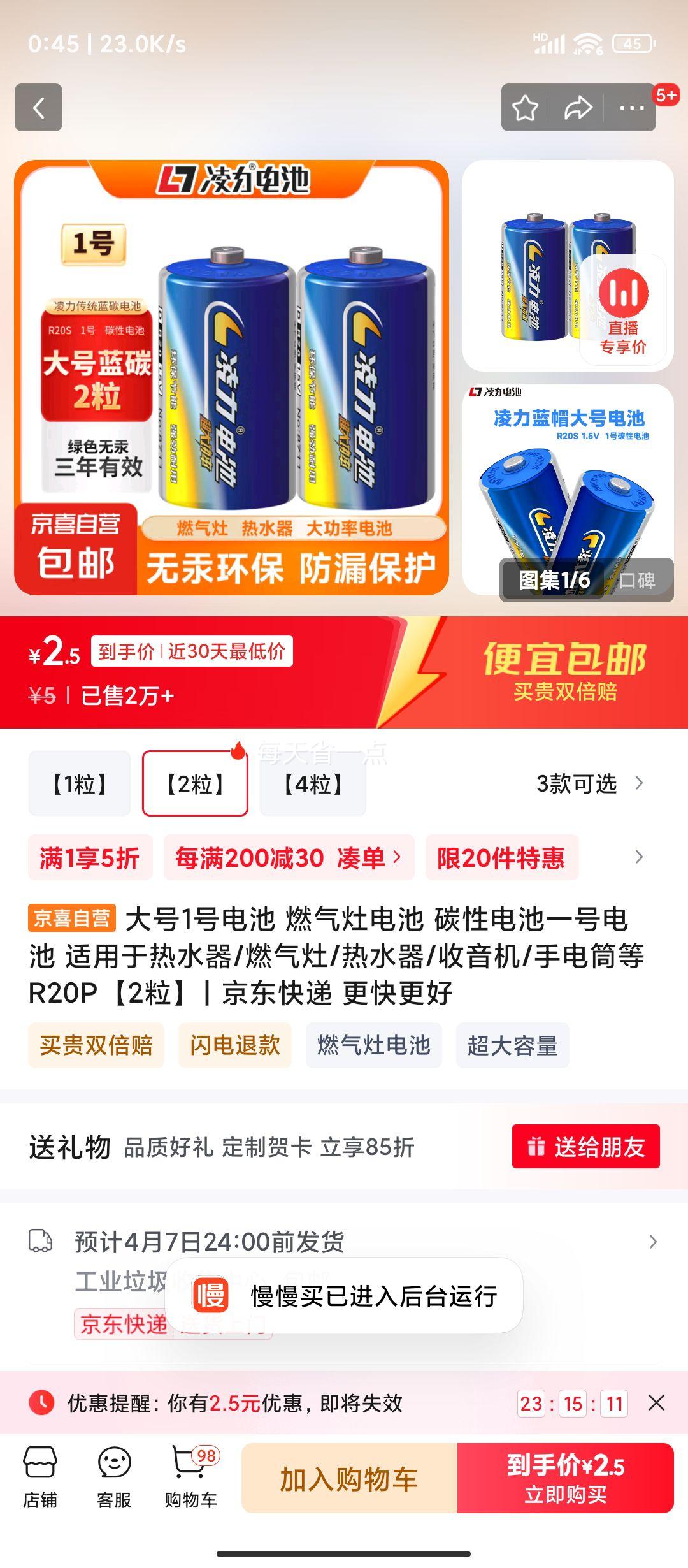Go back using the top-left arrow
The height and width of the screenshot is (1568, 688).
38,107
